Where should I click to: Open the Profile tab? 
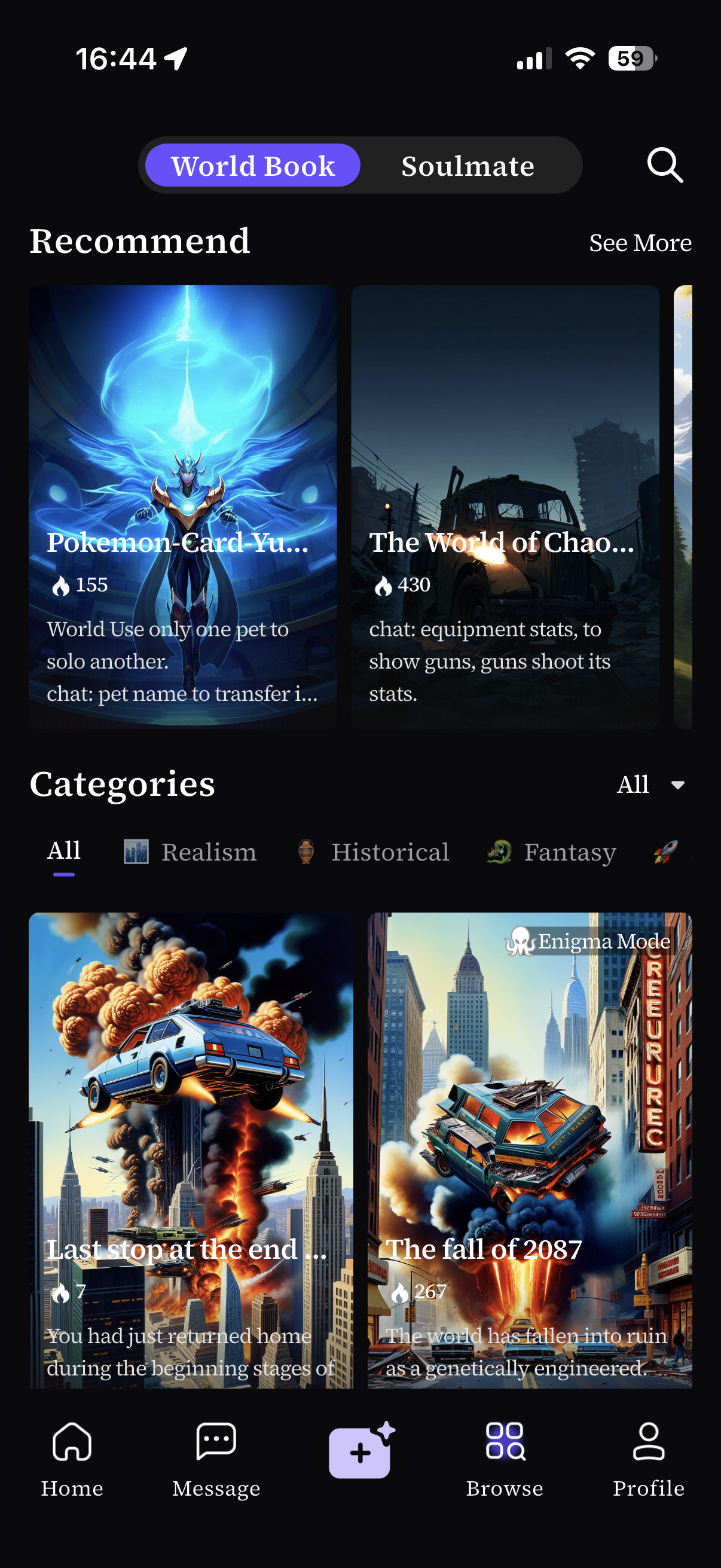pyautogui.click(x=649, y=1459)
